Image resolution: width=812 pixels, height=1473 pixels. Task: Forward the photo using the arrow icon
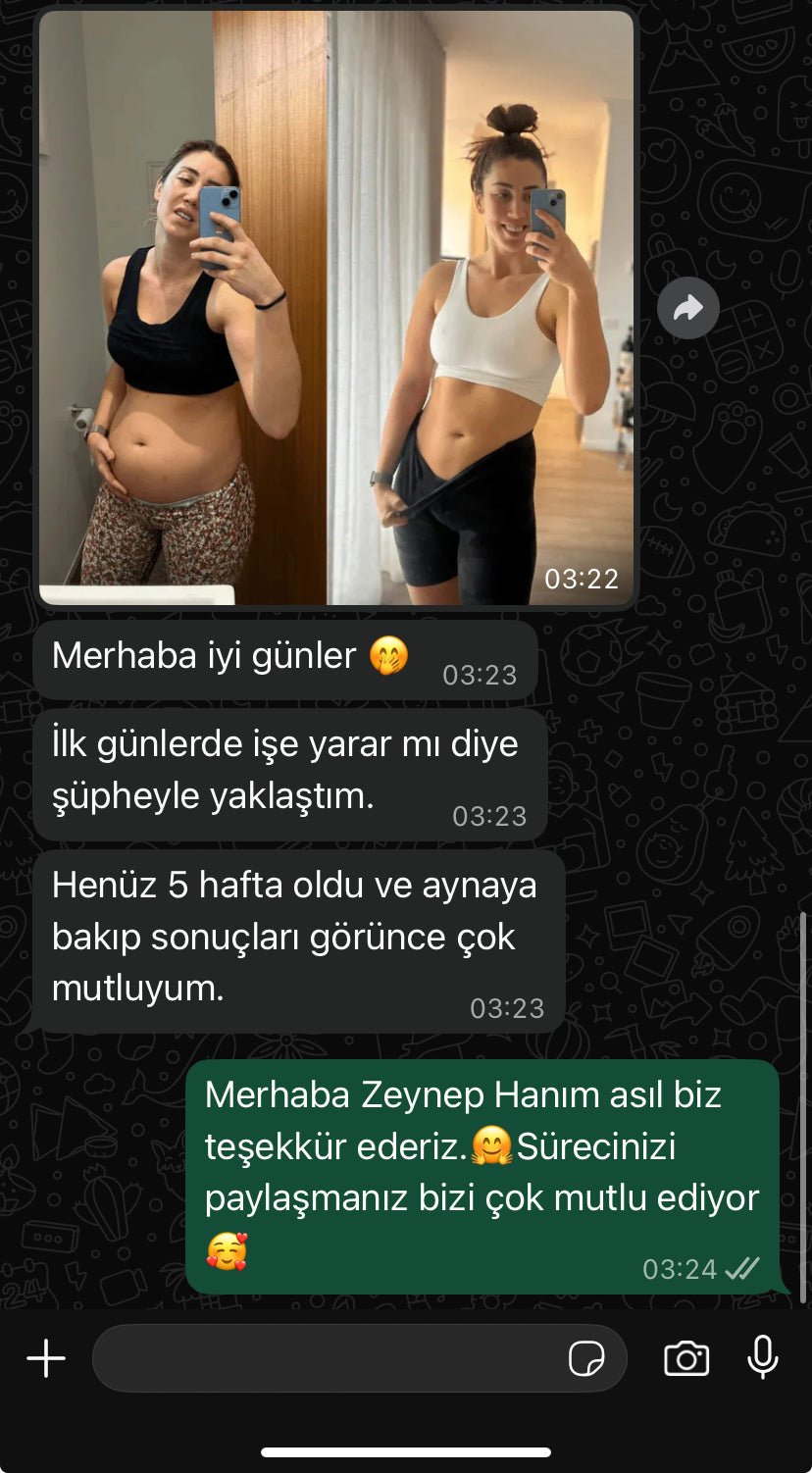[687, 309]
